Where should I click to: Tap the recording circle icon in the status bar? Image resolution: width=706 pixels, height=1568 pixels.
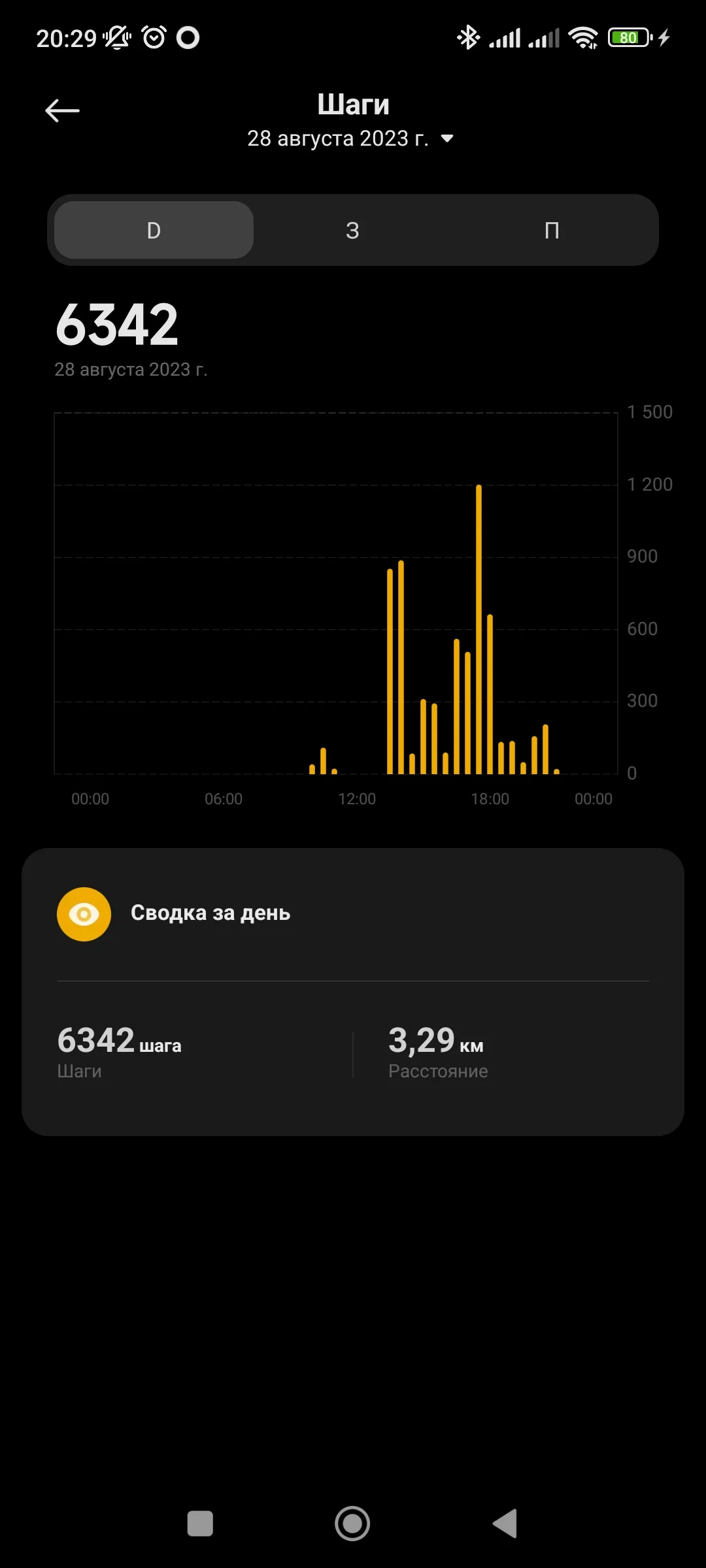coord(189,39)
